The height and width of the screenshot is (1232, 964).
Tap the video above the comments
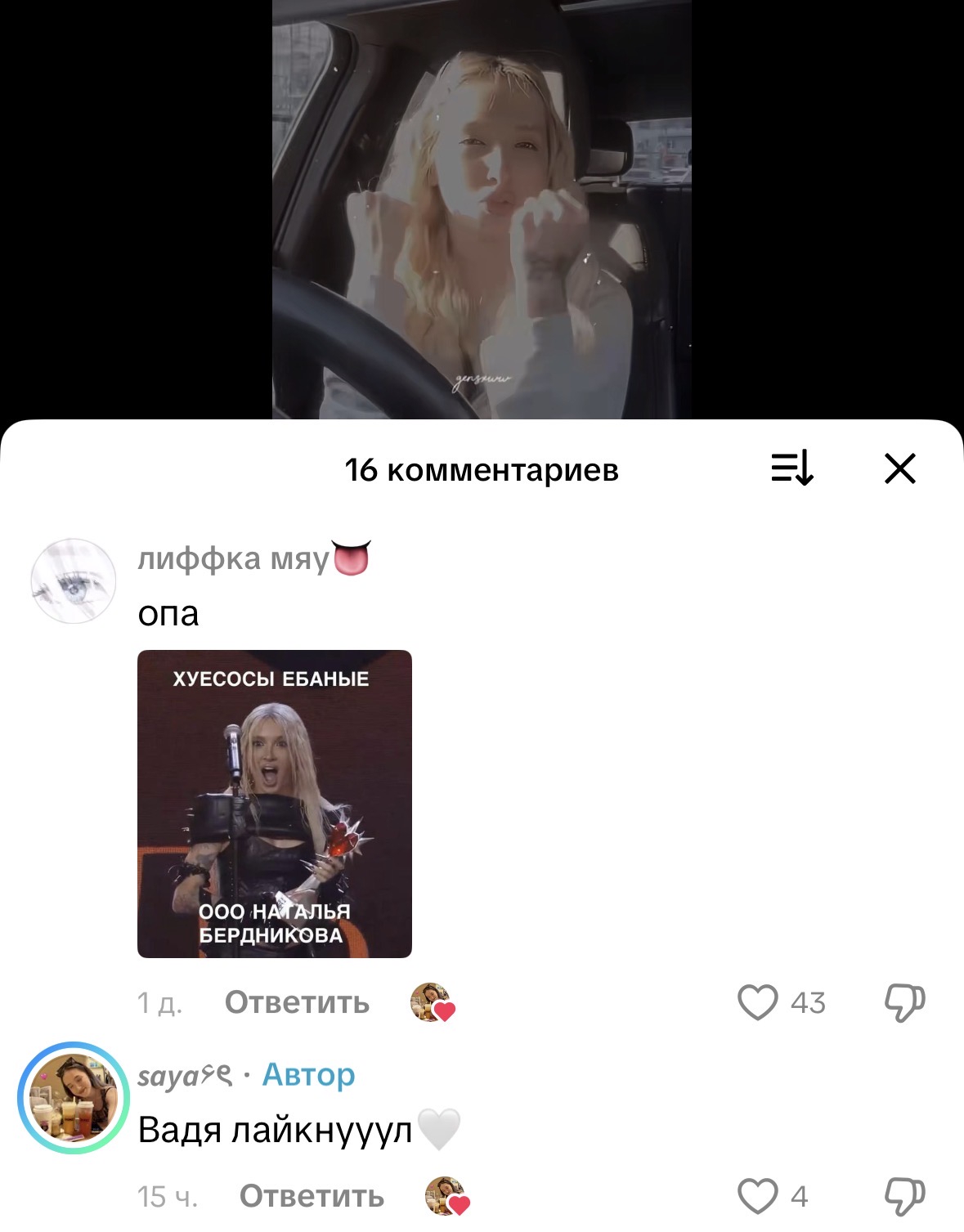[x=482, y=209]
